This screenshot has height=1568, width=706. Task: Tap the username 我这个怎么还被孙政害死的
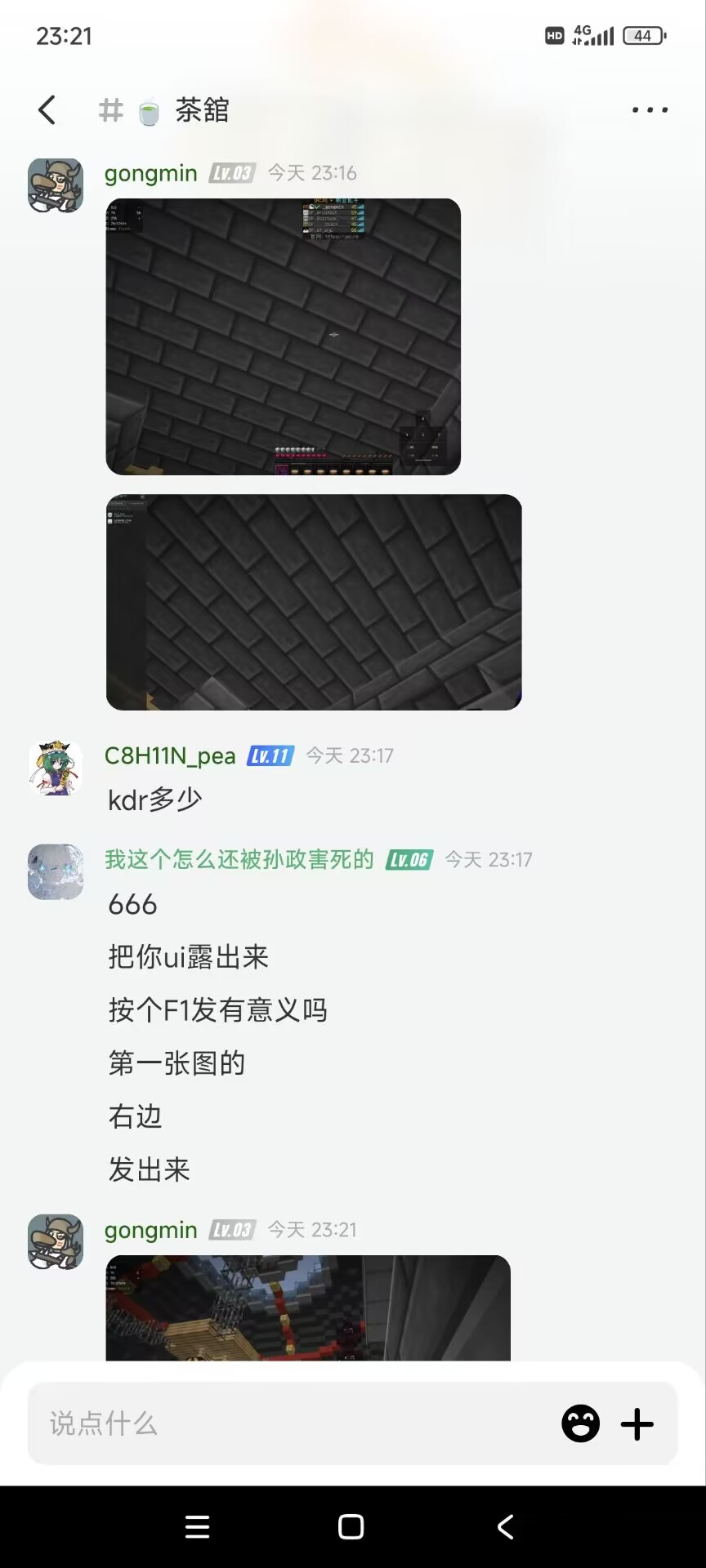tap(239, 859)
